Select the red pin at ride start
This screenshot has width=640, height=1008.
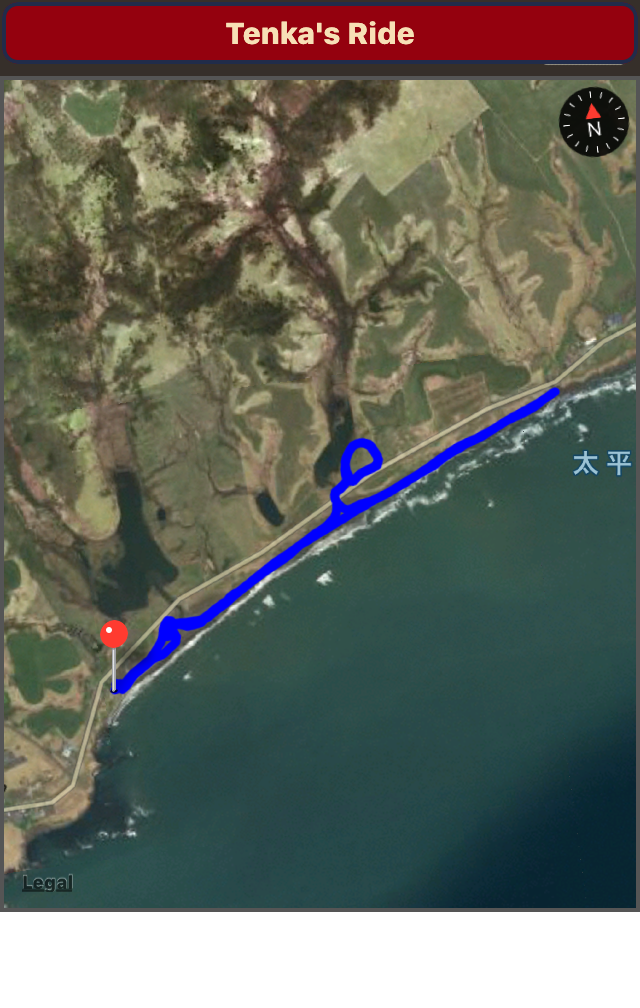coord(114,636)
